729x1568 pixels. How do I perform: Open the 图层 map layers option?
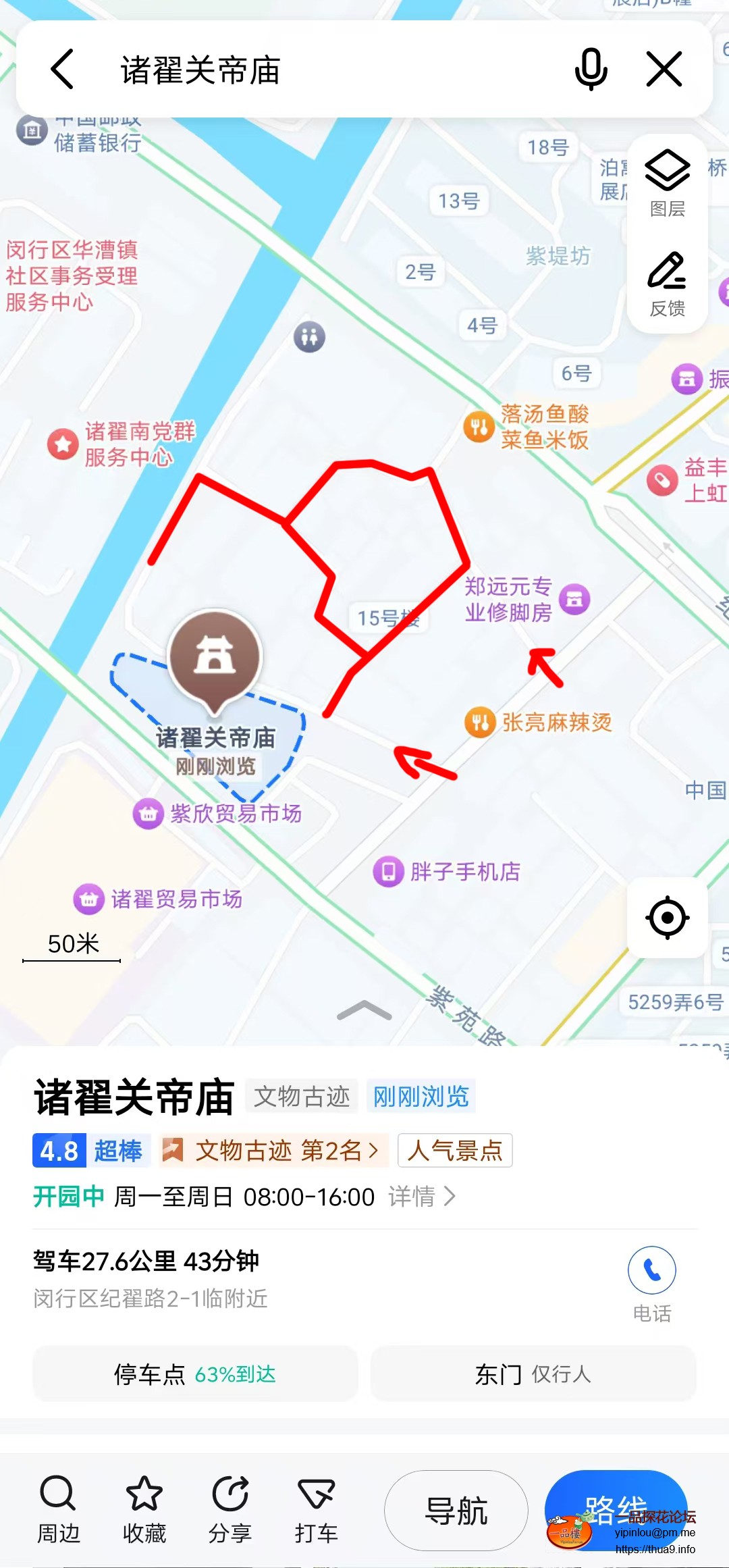(667, 183)
